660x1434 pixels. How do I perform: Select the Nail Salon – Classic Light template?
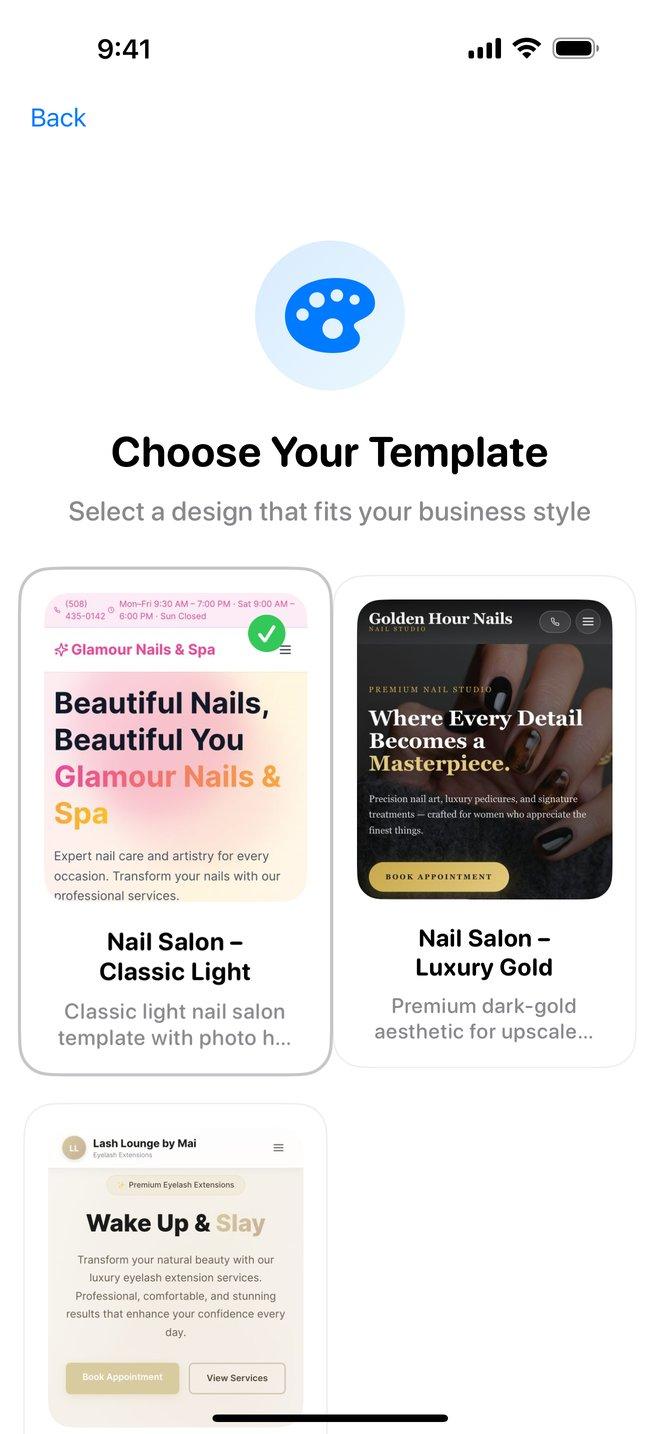pos(175,821)
